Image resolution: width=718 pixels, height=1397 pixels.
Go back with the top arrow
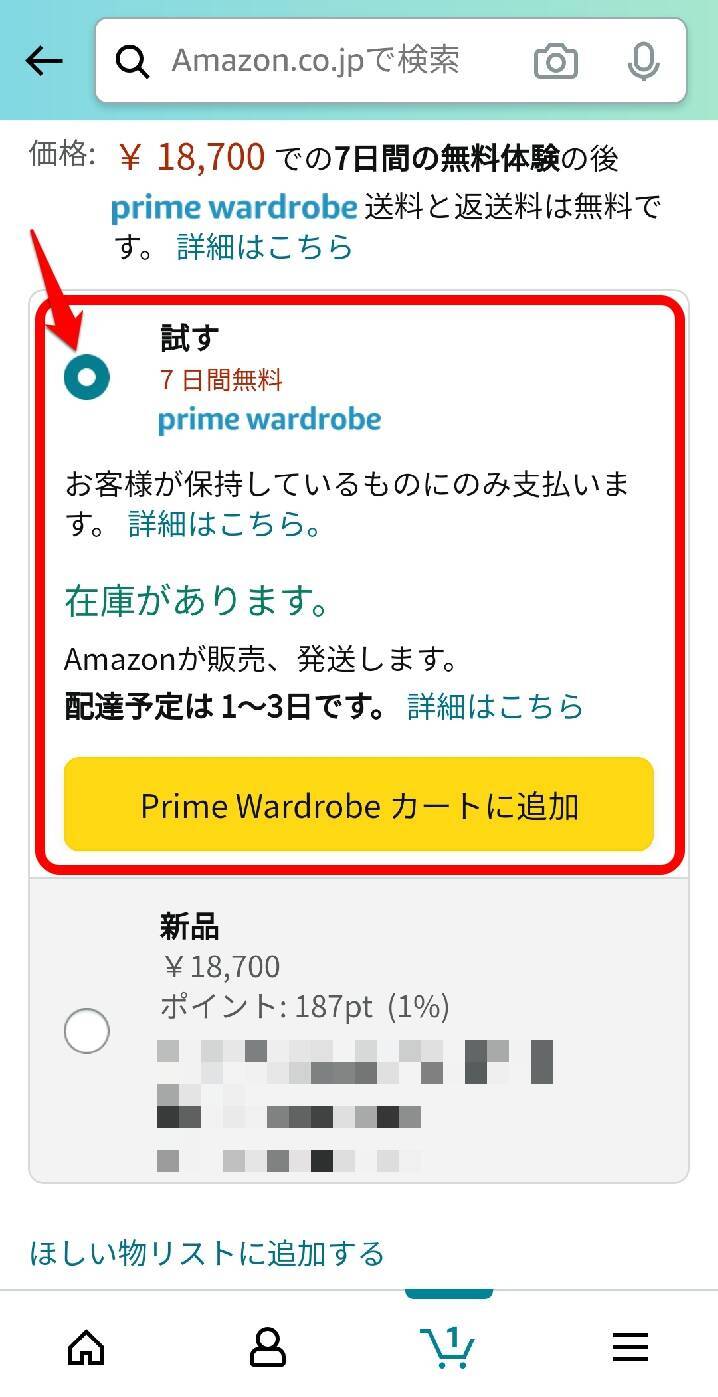pos(44,62)
